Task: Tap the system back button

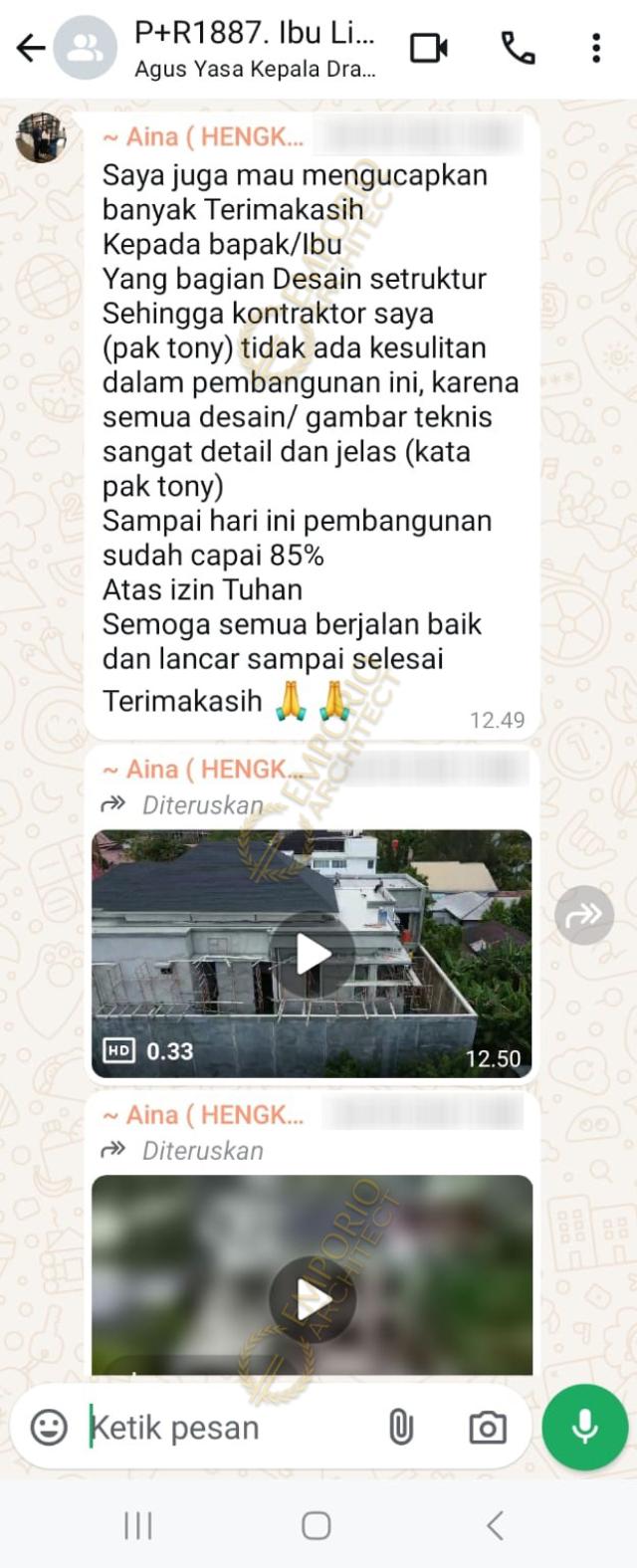Action: point(495,1525)
